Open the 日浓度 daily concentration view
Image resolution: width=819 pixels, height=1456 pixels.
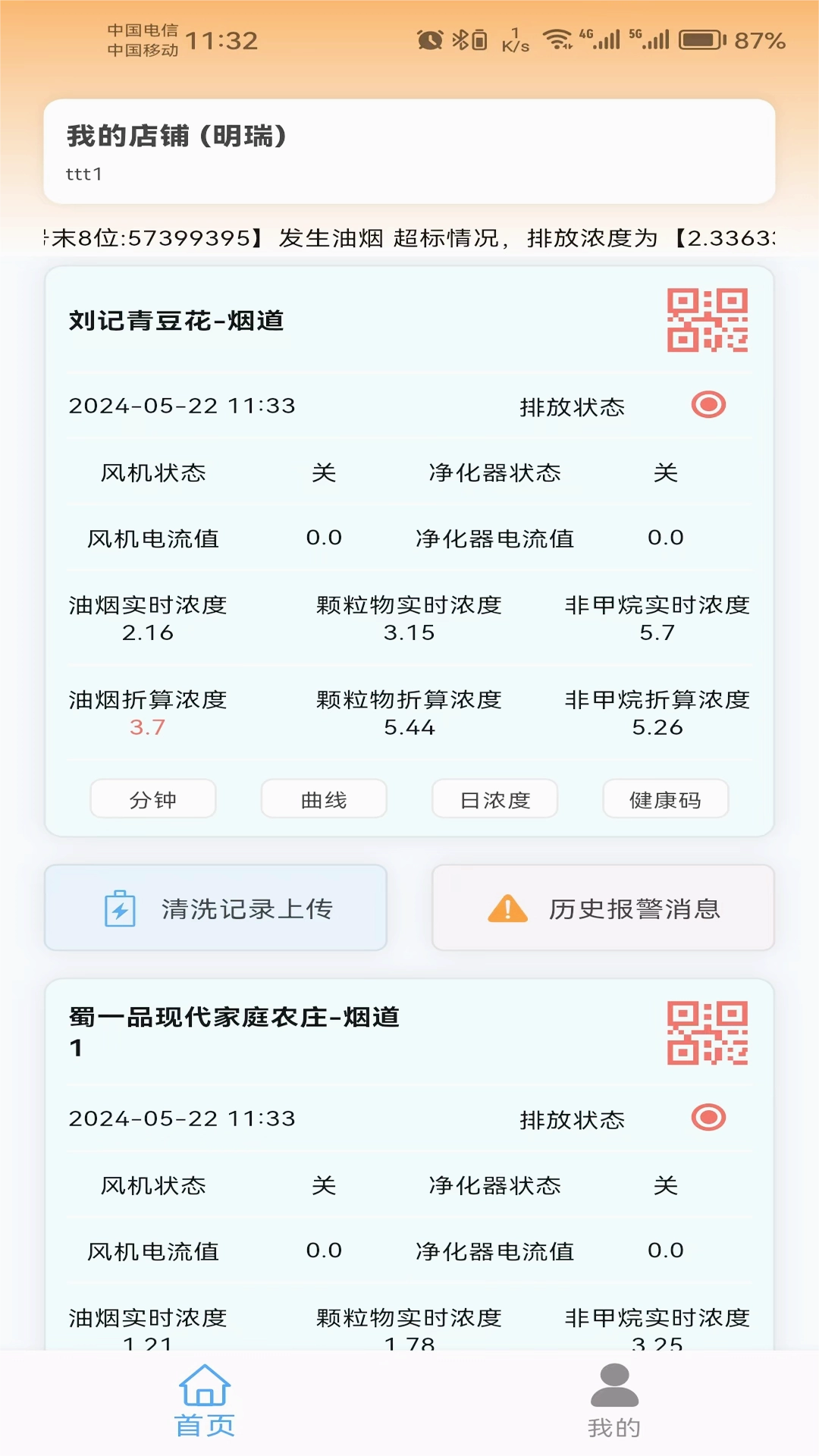[x=494, y=799]
